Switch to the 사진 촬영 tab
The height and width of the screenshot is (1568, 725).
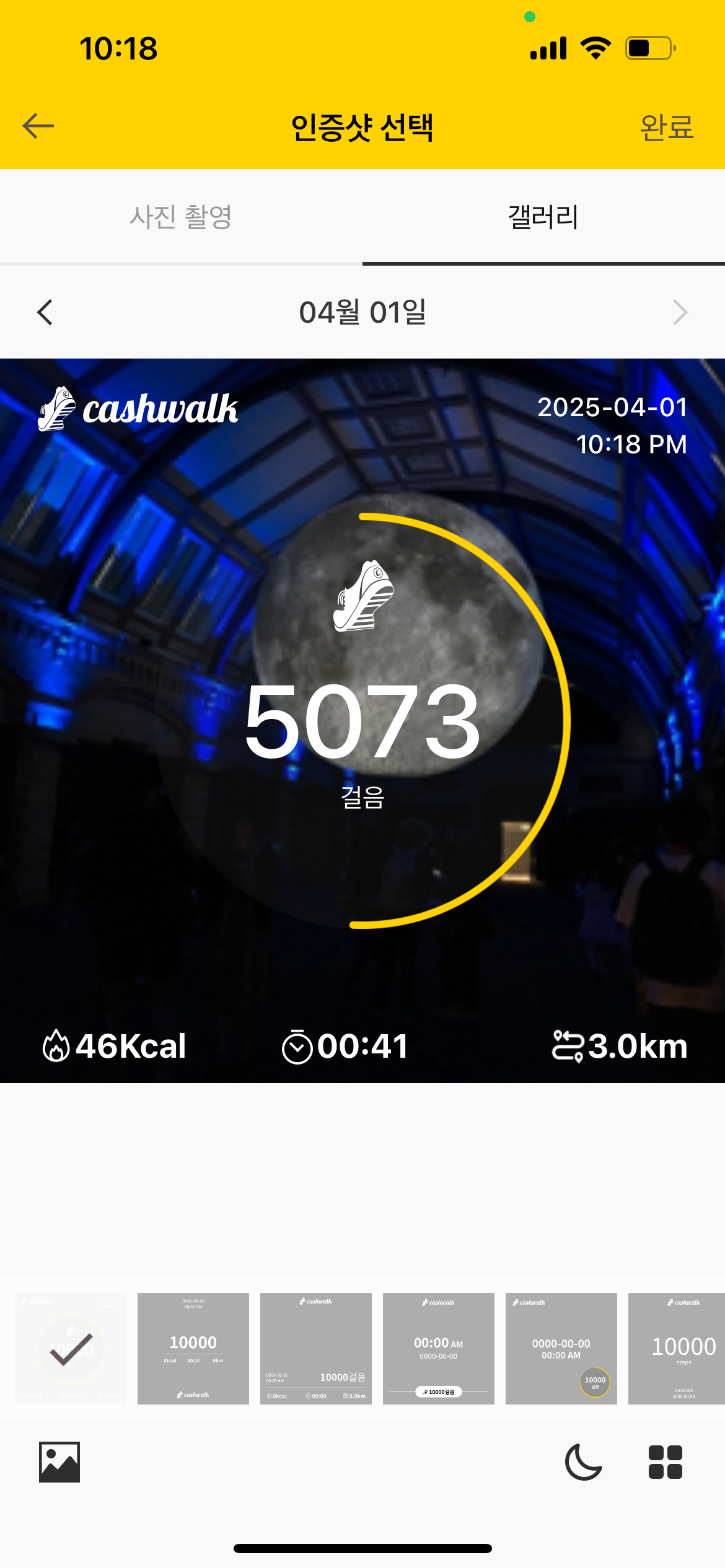180,217
